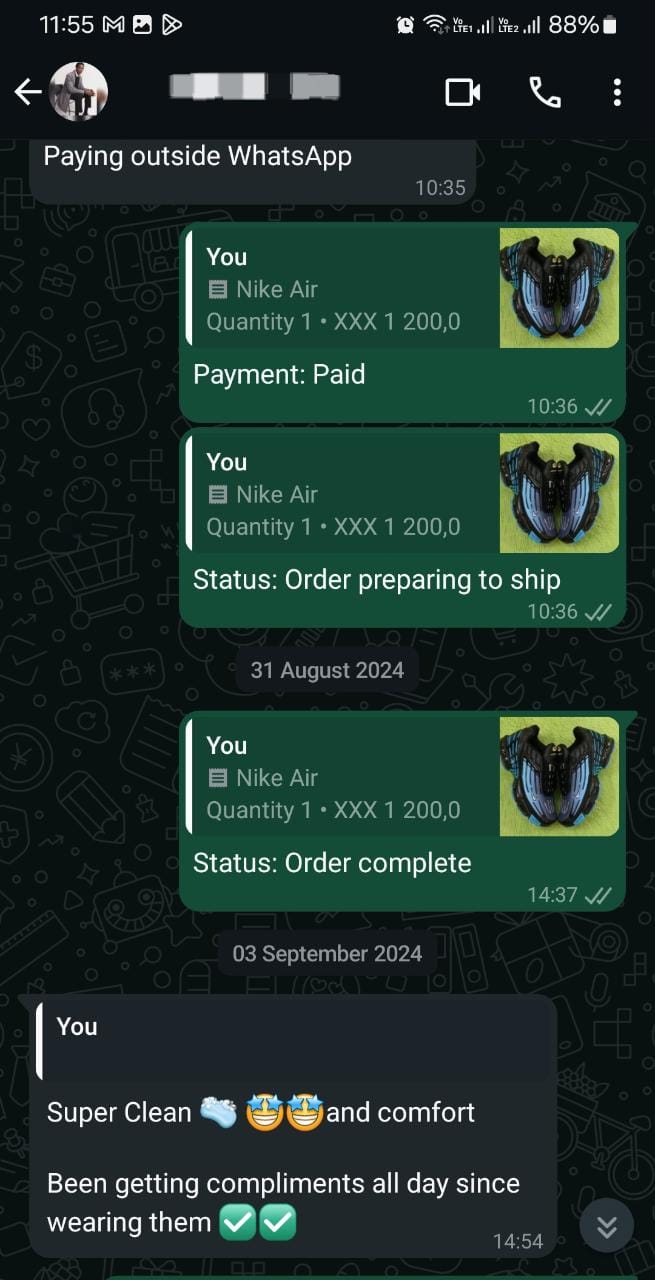The height and width of the screenshot is (1280, 655).
Task: Start a voice call
Action: (x=544, y=93)
